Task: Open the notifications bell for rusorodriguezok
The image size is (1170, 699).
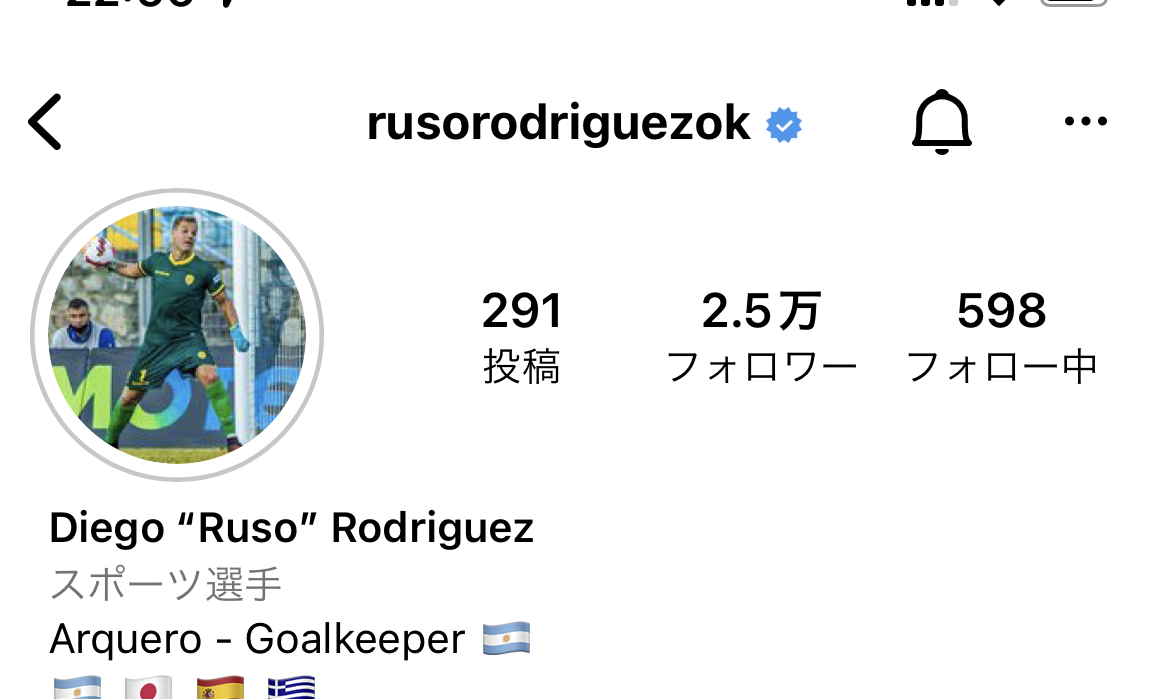Action: (941, 122)
